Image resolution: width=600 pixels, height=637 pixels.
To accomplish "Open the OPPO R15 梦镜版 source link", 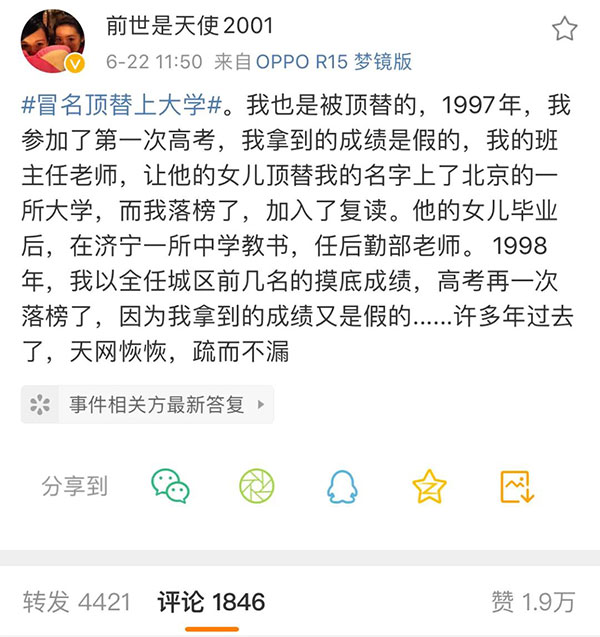I will click(x=334, y=61).
